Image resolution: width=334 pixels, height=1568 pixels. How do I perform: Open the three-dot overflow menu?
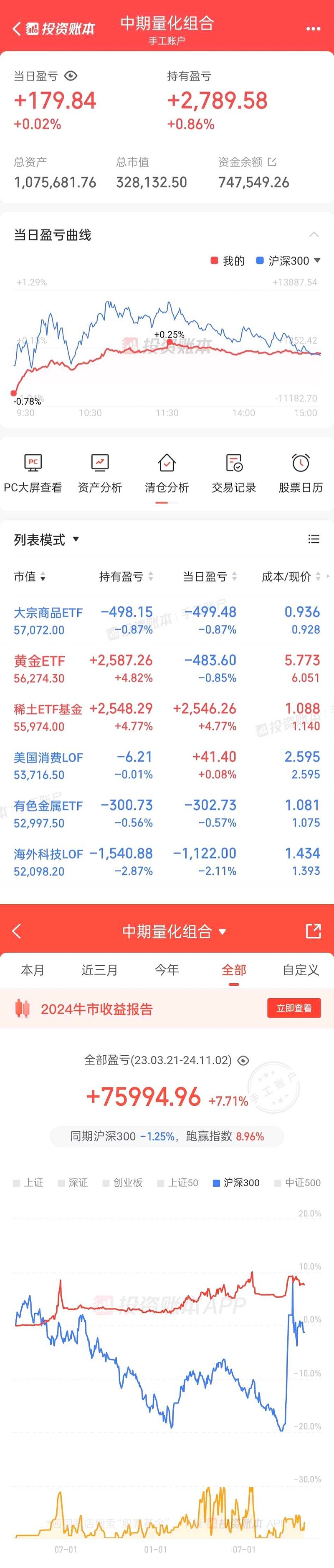pyautogui.click(x=313, y=29)
